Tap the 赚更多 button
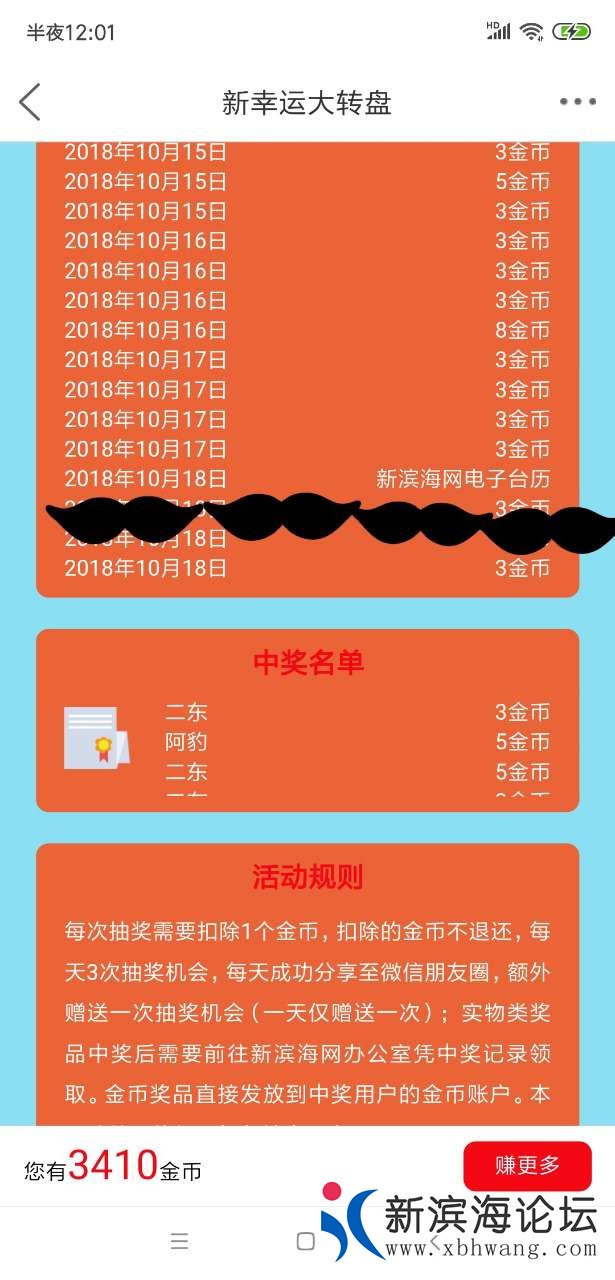 527,1165
